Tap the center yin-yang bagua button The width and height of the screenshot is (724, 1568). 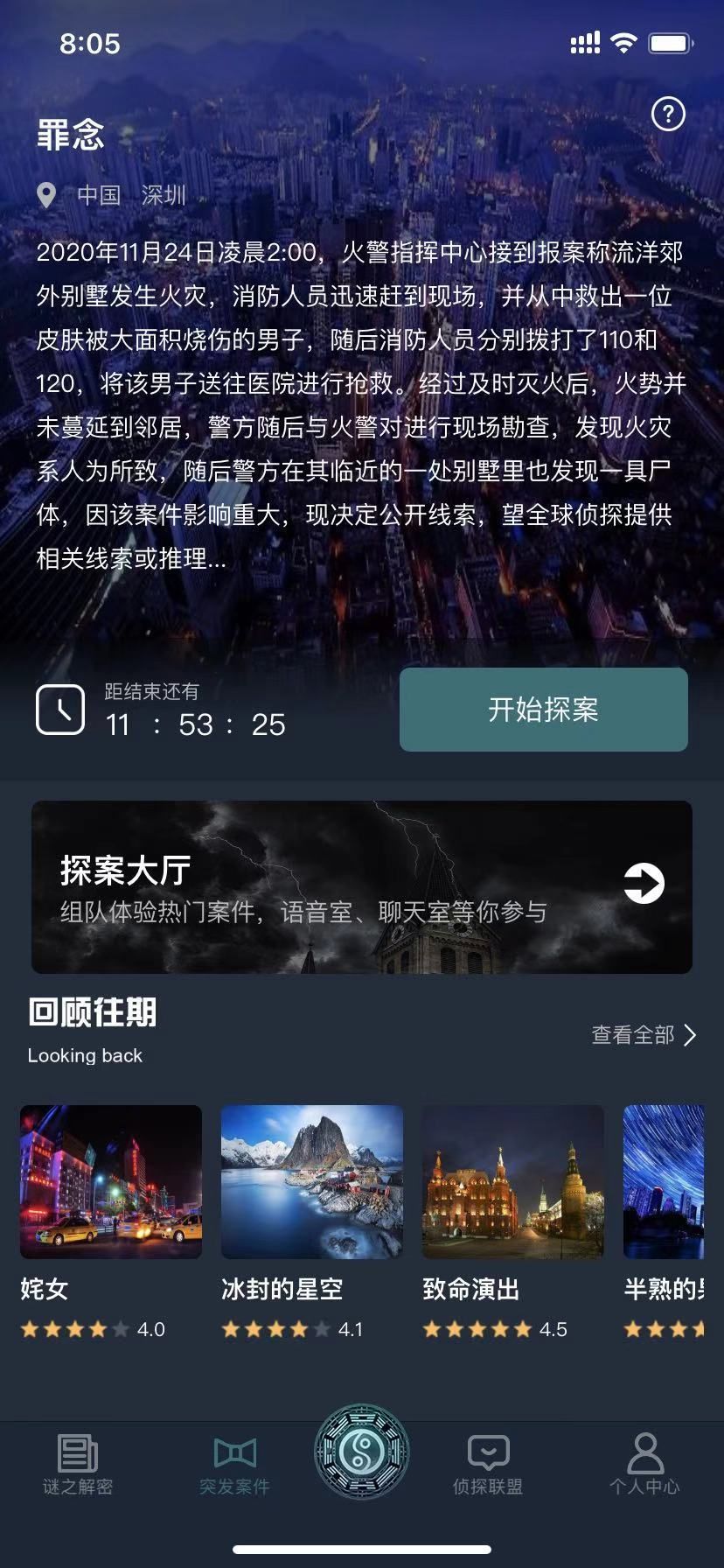pos(362,1452)
